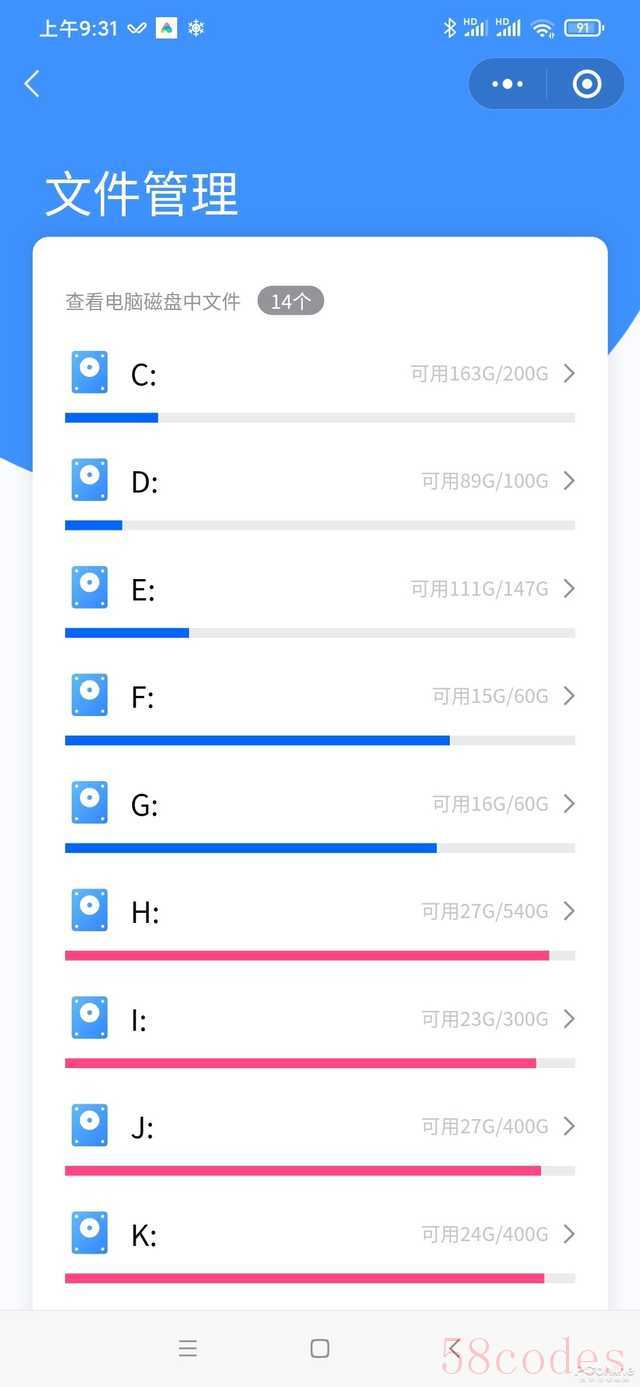Screen dimensions: 640x1387
Task: Open drive D: files
Action: 320,492
